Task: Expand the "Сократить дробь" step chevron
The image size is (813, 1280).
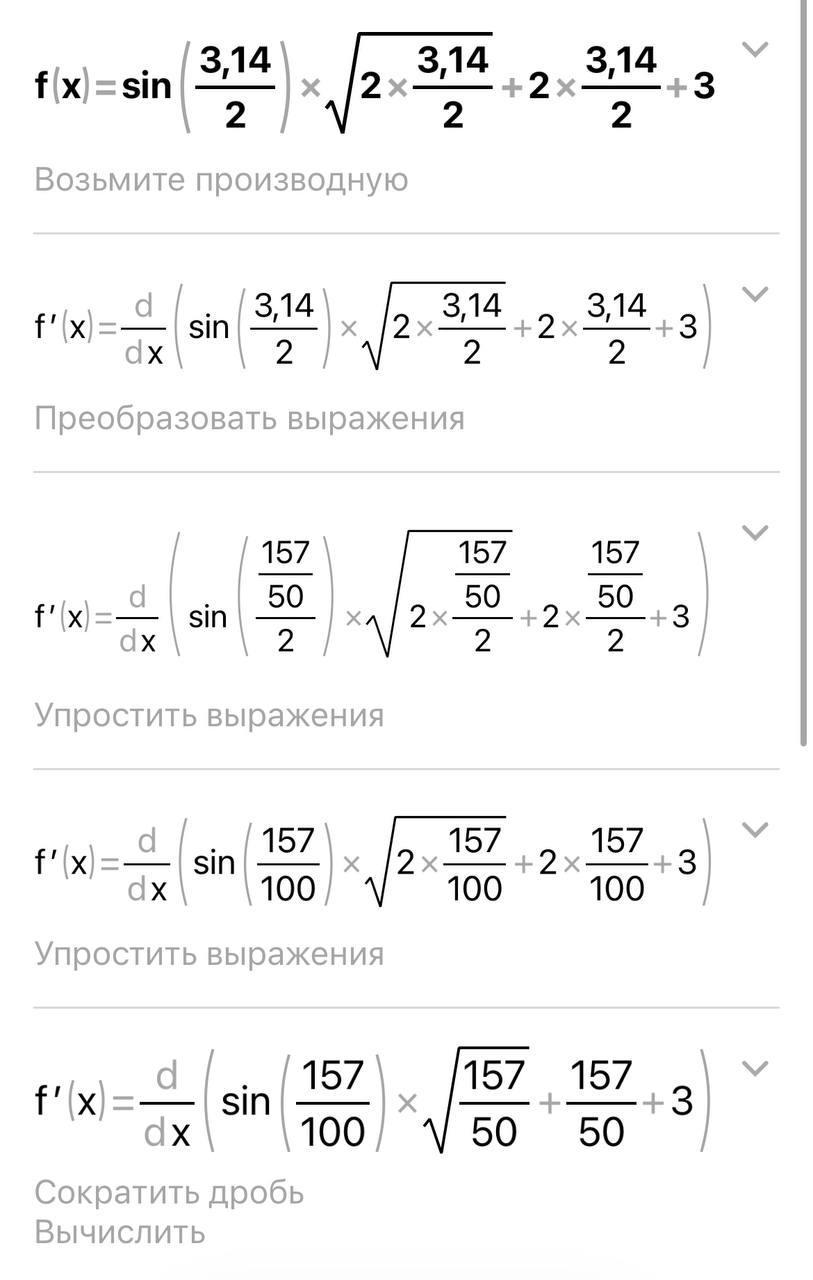Action: 756,1068
